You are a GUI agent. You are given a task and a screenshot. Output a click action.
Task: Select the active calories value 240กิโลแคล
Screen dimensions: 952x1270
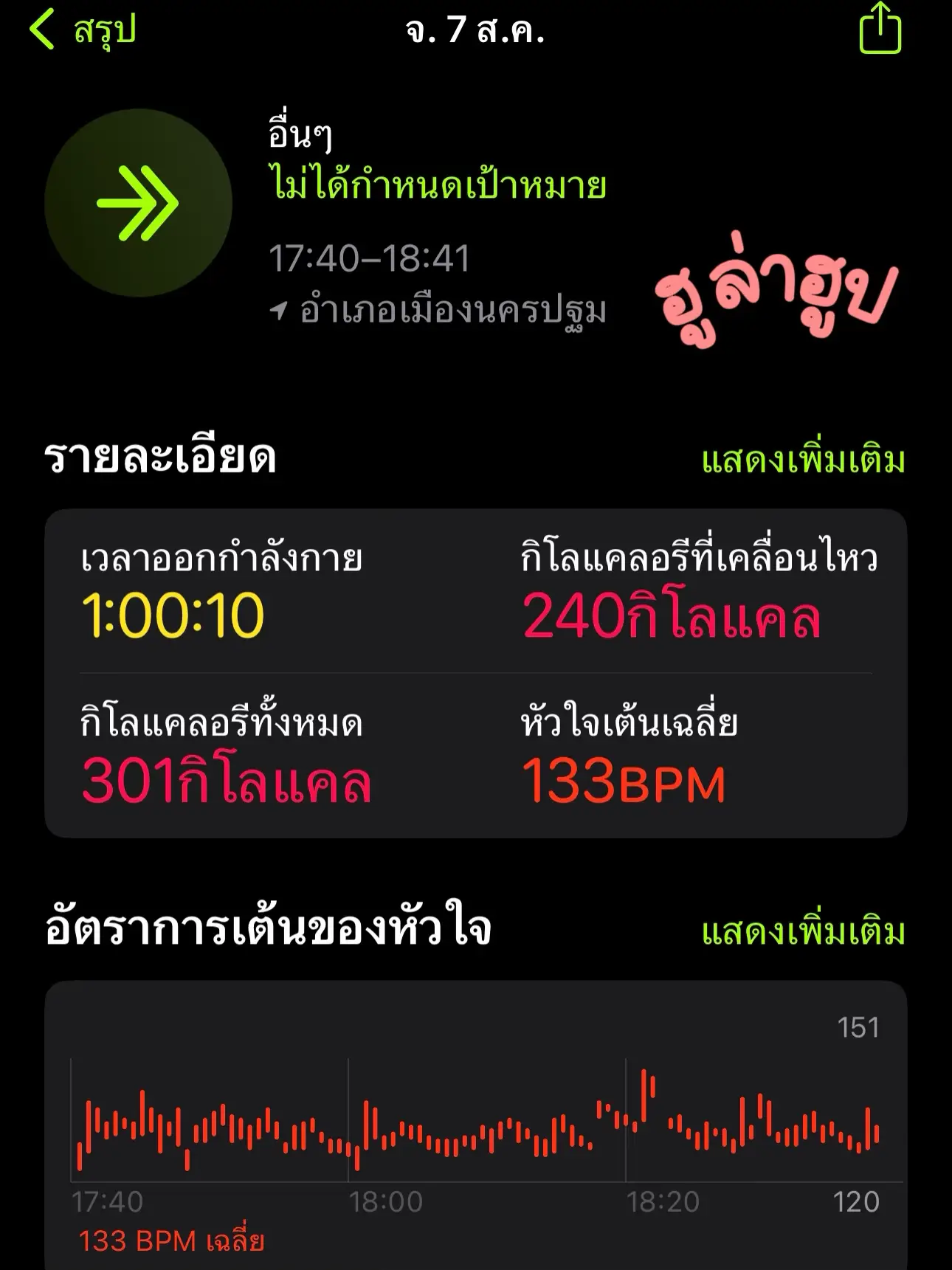[672, 615]
